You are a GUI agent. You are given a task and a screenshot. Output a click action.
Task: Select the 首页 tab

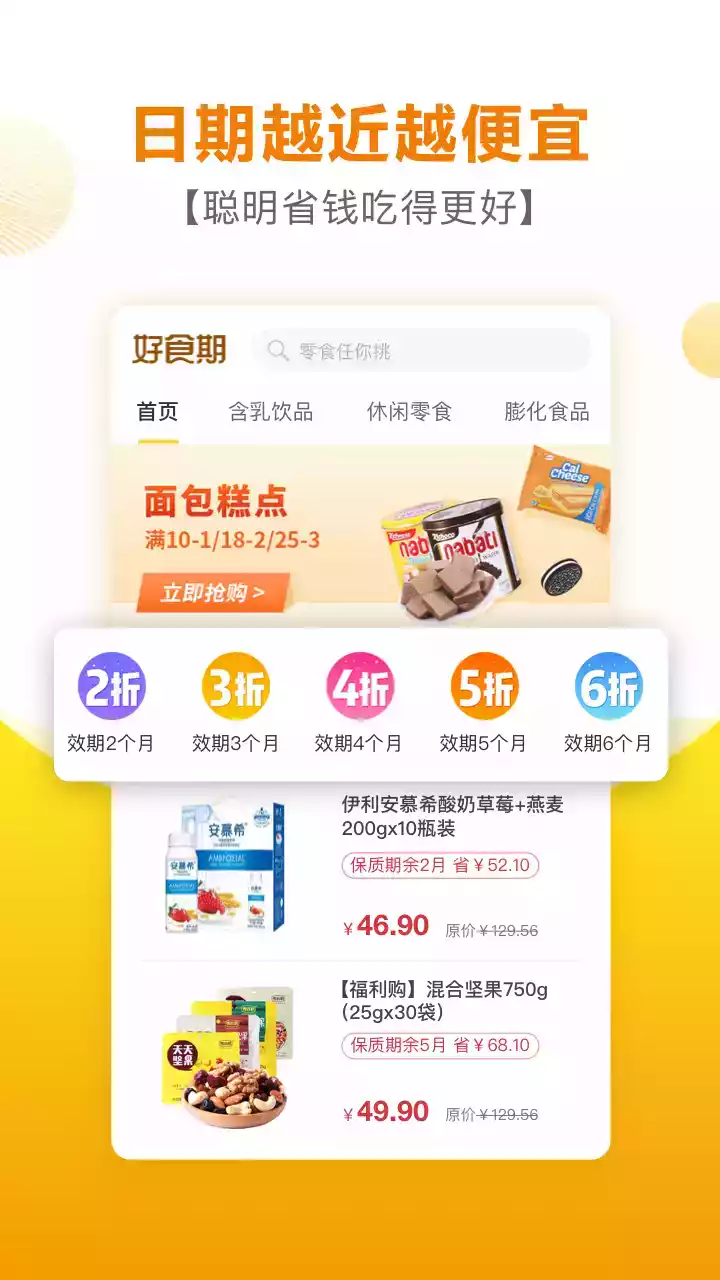pyautogui.click(x=157, y=411)
